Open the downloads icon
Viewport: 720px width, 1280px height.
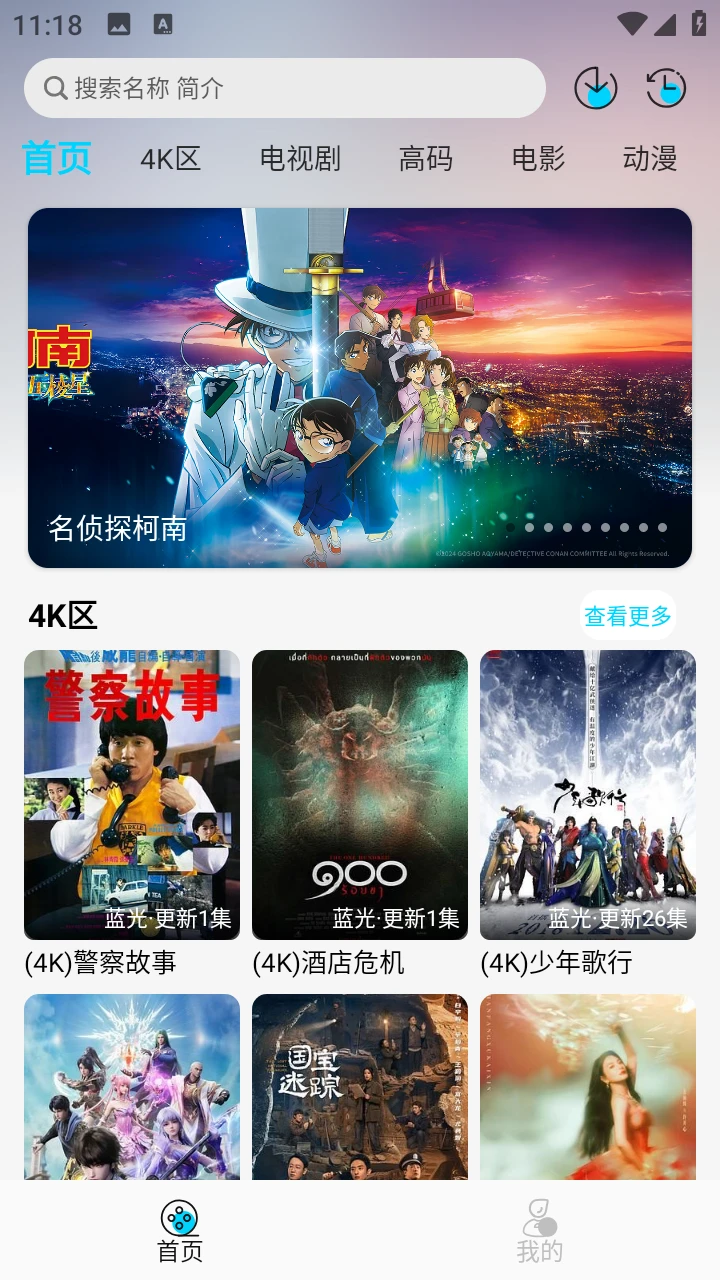click(596, 88)
